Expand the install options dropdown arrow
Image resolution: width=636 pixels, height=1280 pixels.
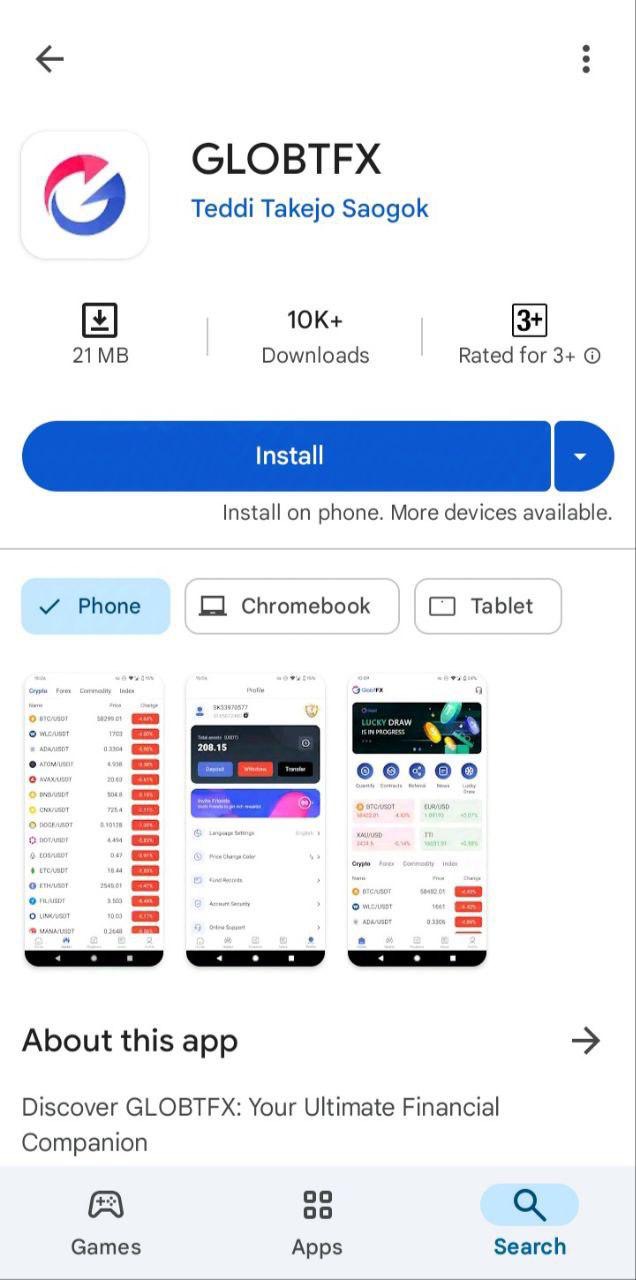(x=582, y=456)
